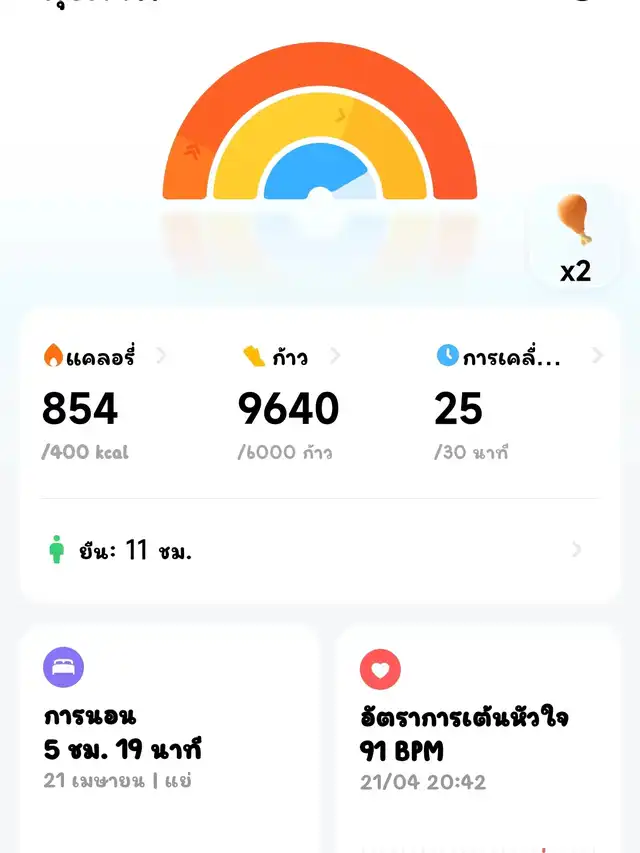
Task: View the steps (ก้าว) details
Action: click(291, 356)
